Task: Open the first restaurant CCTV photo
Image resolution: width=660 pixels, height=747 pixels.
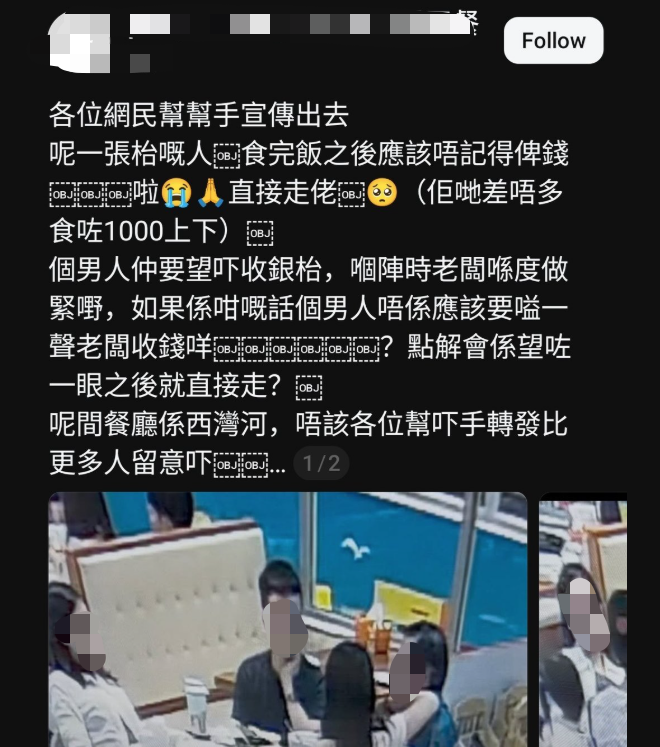Action: [288, 618]
